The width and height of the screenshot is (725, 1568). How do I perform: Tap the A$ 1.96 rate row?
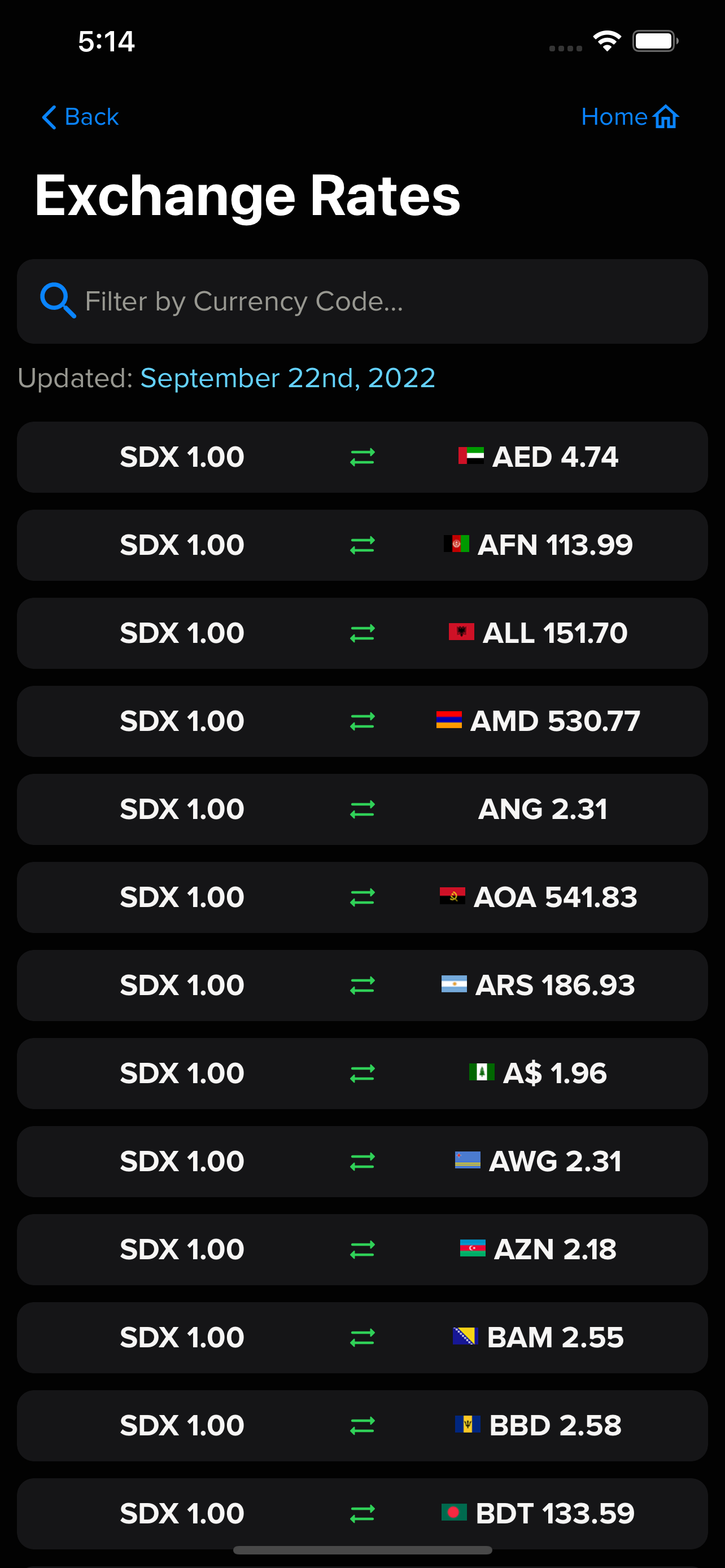point(362,1074)
